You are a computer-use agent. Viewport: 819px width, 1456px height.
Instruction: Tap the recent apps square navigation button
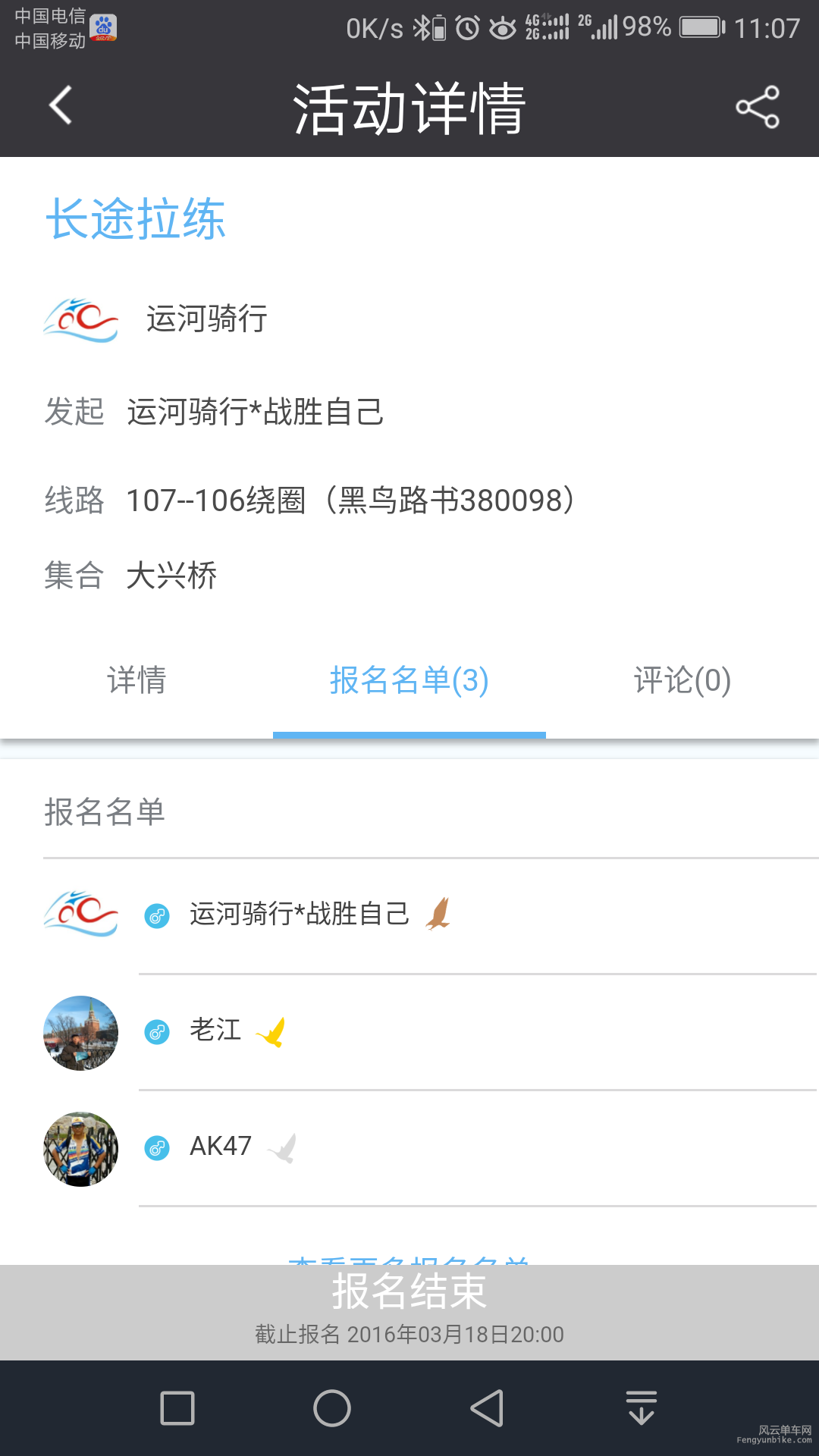177,1407
